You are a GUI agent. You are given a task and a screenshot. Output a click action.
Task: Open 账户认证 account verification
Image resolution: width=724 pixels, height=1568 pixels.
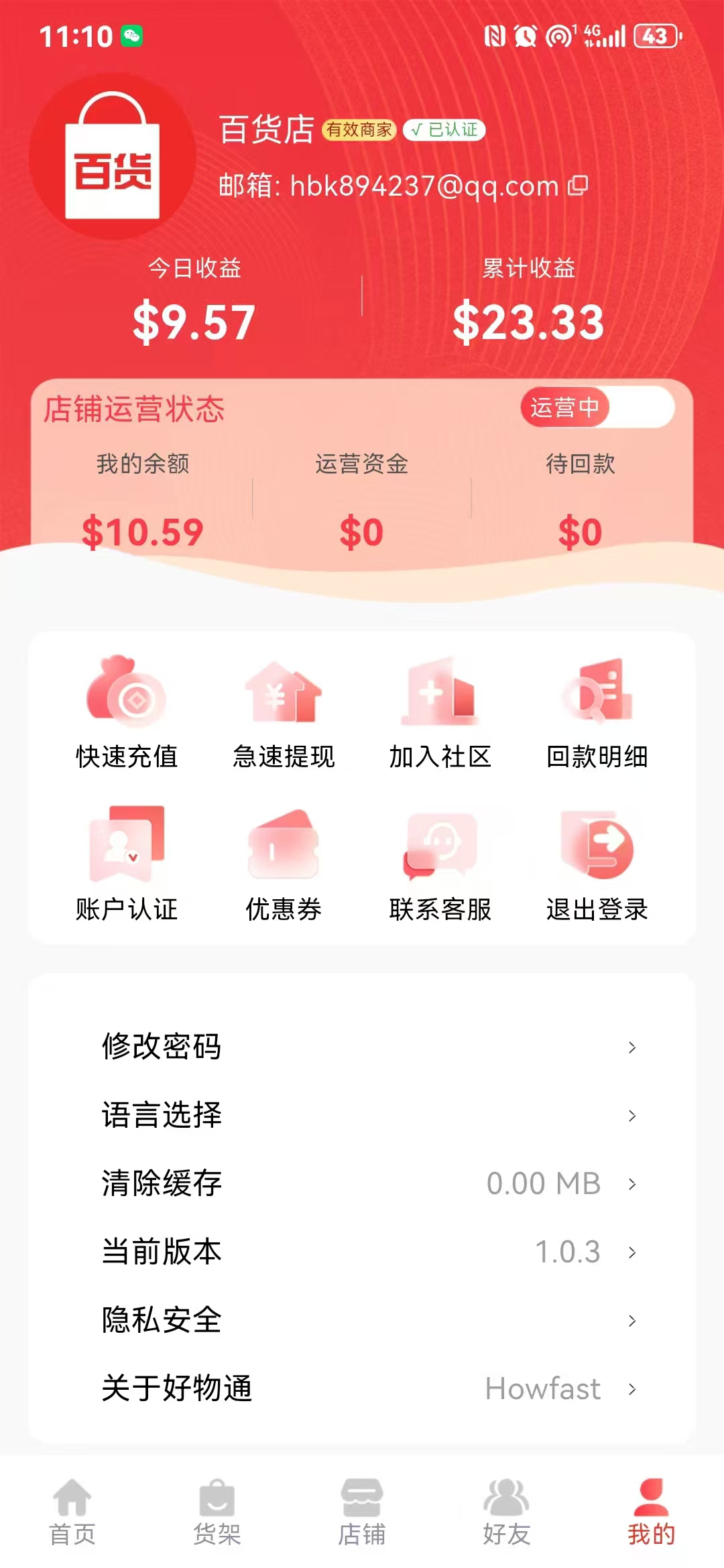(x=127, y=864)
